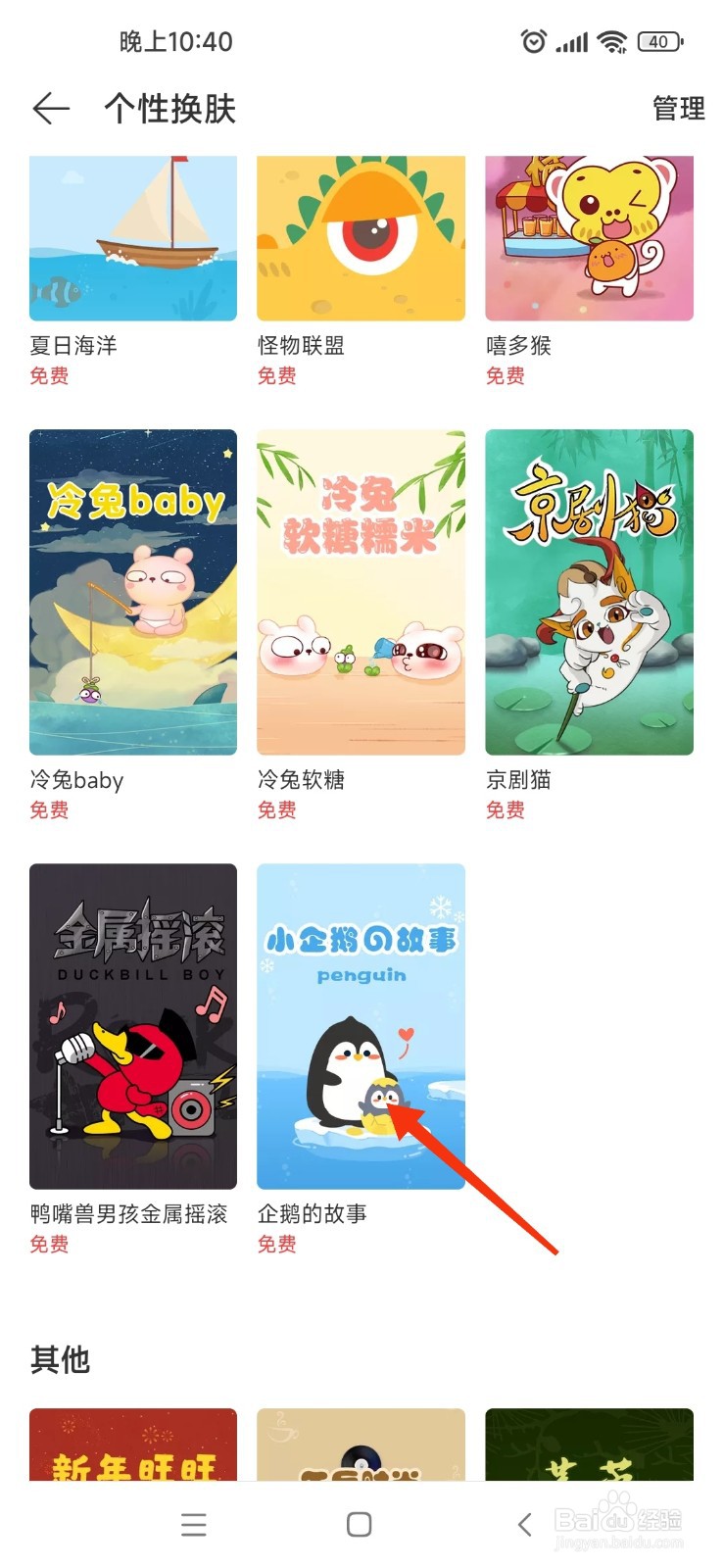723x1568 pixels.
Task: Open the red 新年旺旺 skin
Action: point(133,1445)
